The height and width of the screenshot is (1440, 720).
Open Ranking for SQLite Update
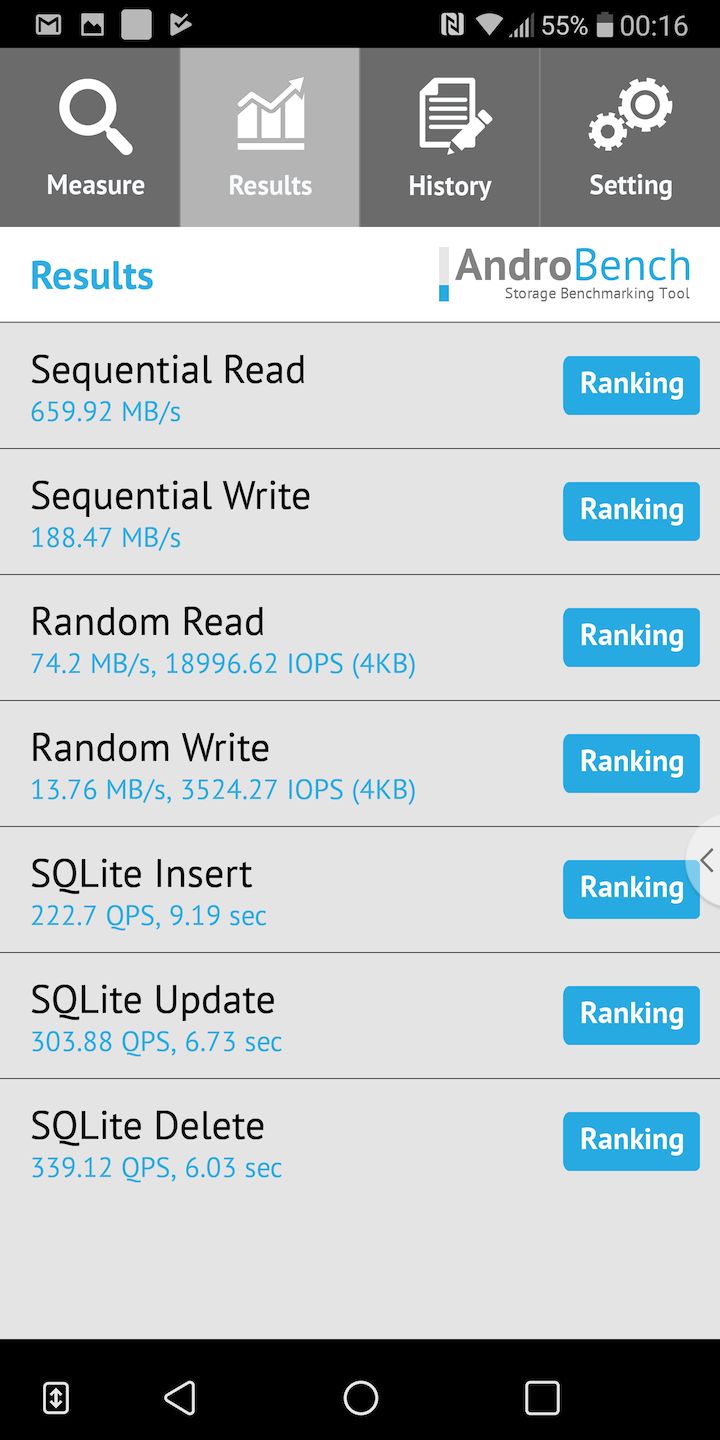click(631, 1015)
